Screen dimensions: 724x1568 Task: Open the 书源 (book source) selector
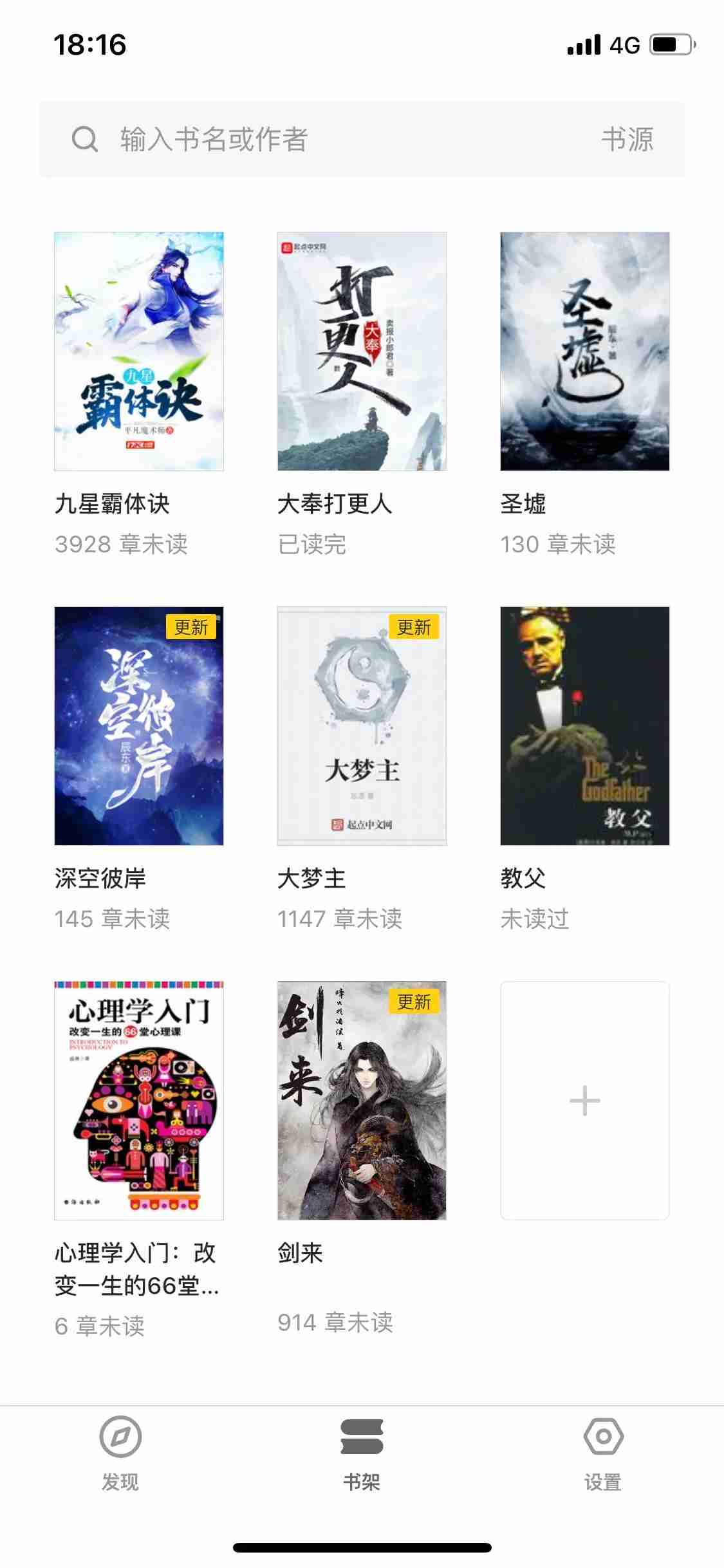click(x=629, y=138)
